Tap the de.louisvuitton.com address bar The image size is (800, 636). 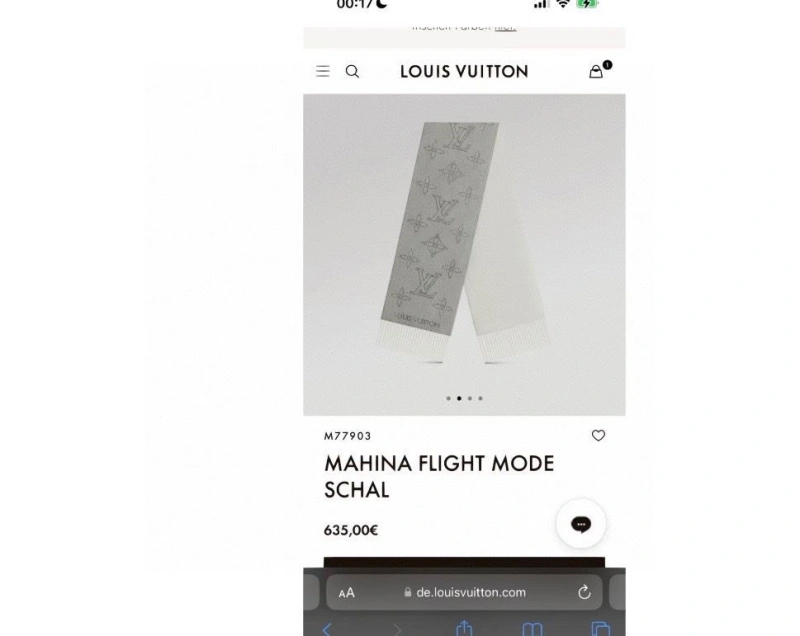466,593
